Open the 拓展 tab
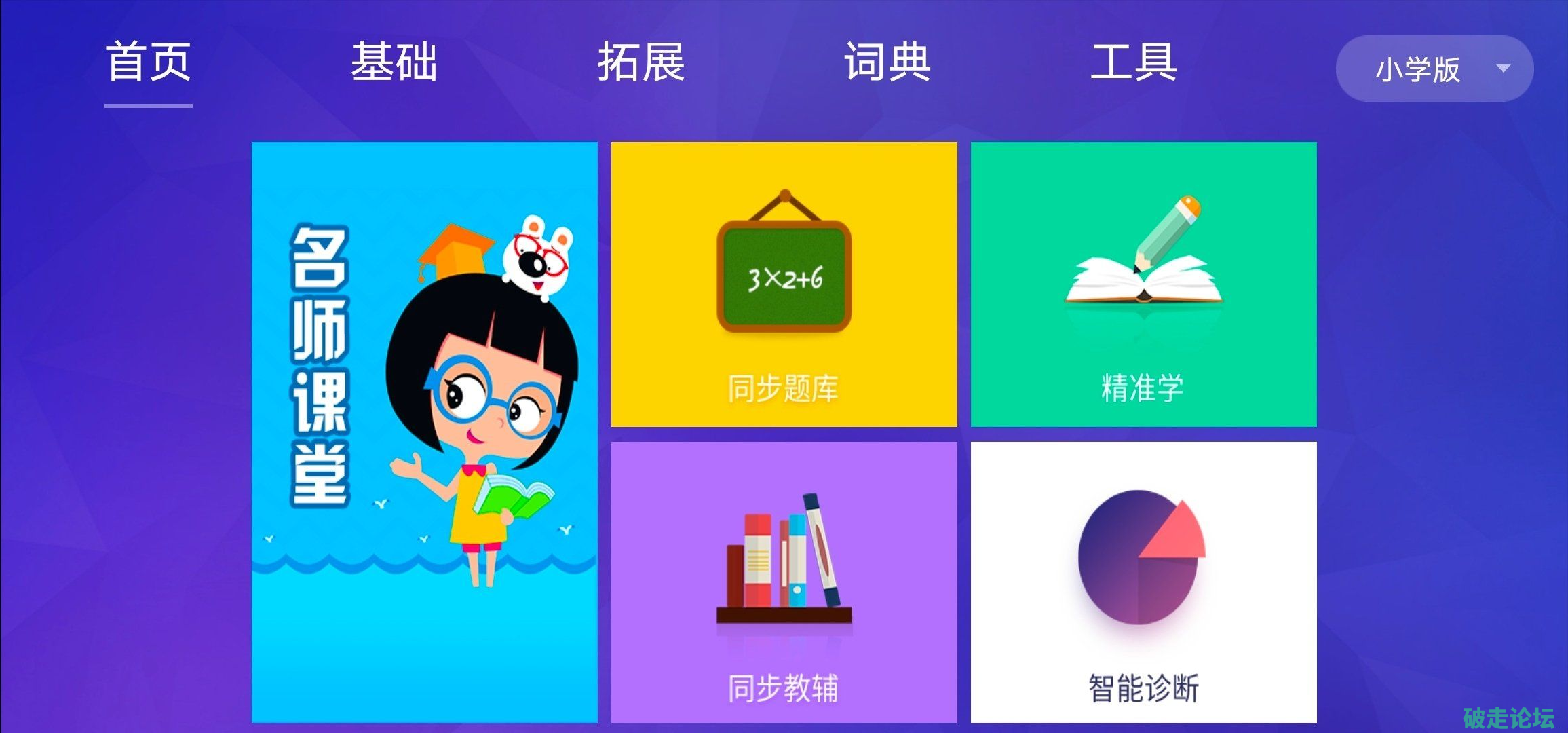 (640, 62)
